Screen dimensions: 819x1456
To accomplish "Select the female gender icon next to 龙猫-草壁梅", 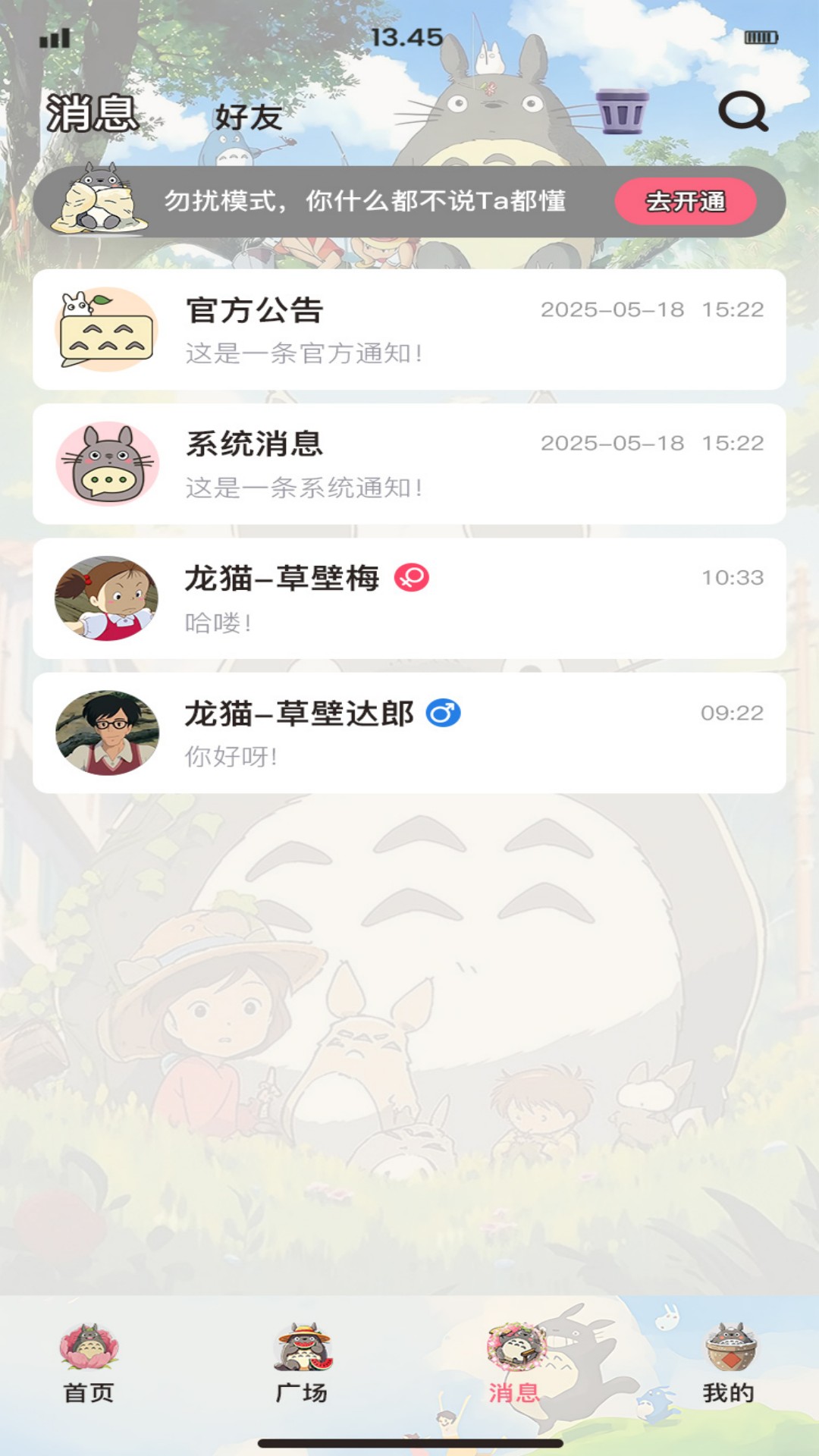I will click(x=410, y=579).
